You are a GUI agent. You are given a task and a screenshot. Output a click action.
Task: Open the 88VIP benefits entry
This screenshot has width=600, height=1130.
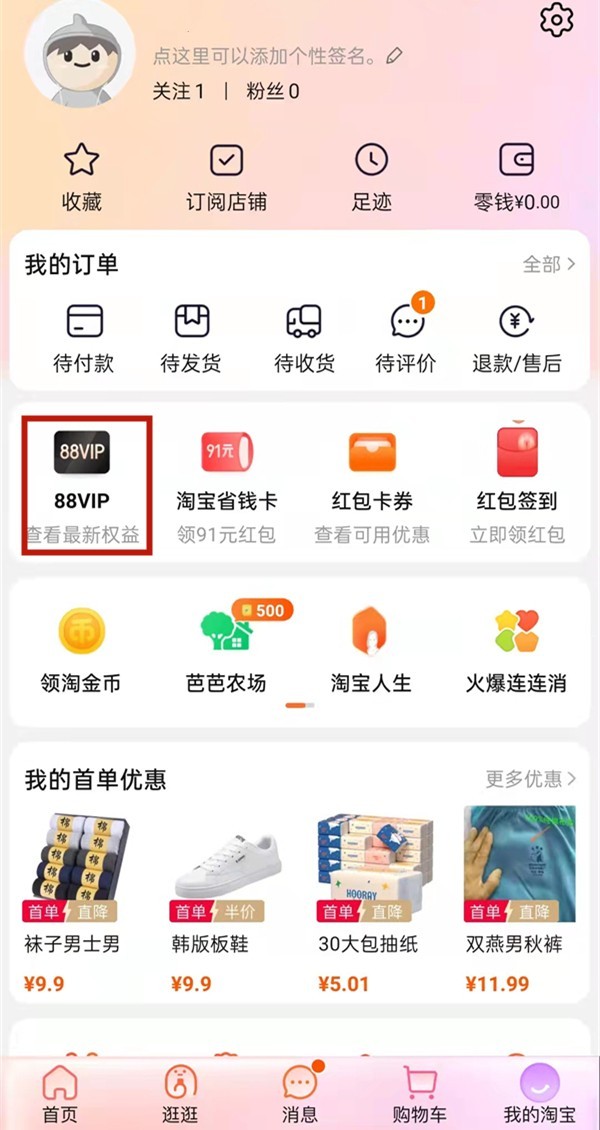(83, 484)
